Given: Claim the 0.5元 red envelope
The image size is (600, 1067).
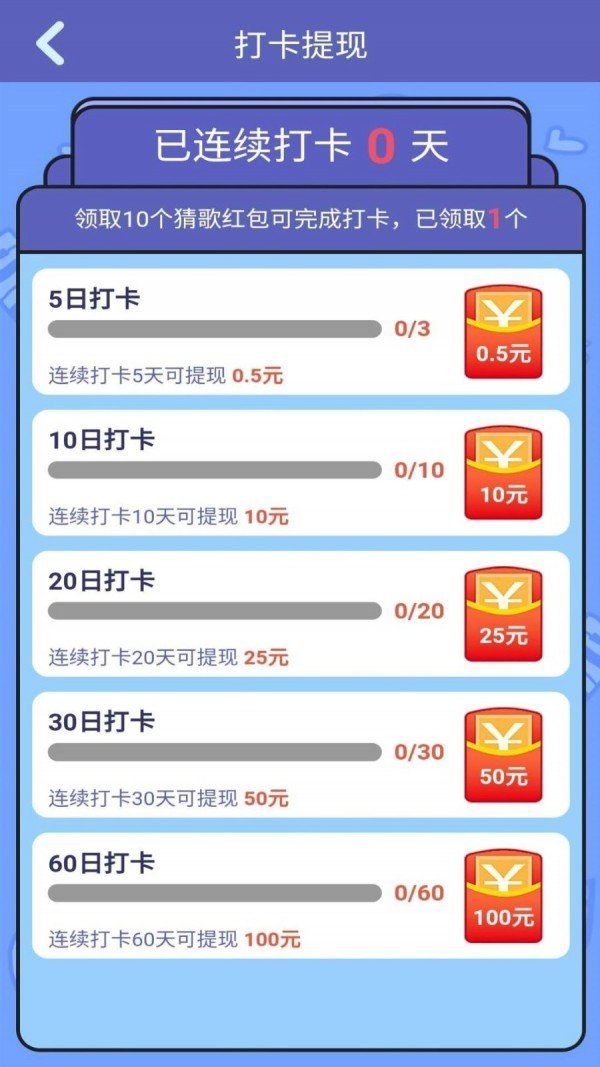Looking at the screenshot, I should point(503,333).
